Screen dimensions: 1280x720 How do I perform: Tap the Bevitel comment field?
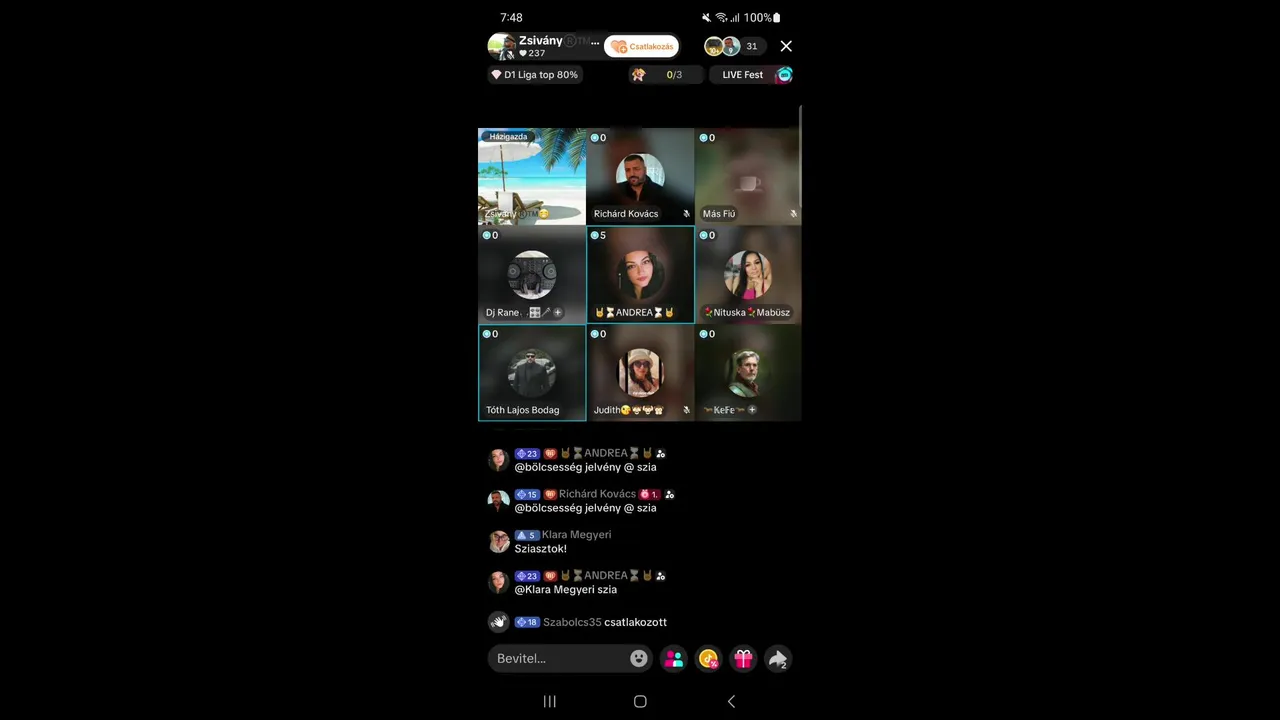click(558, 658)
